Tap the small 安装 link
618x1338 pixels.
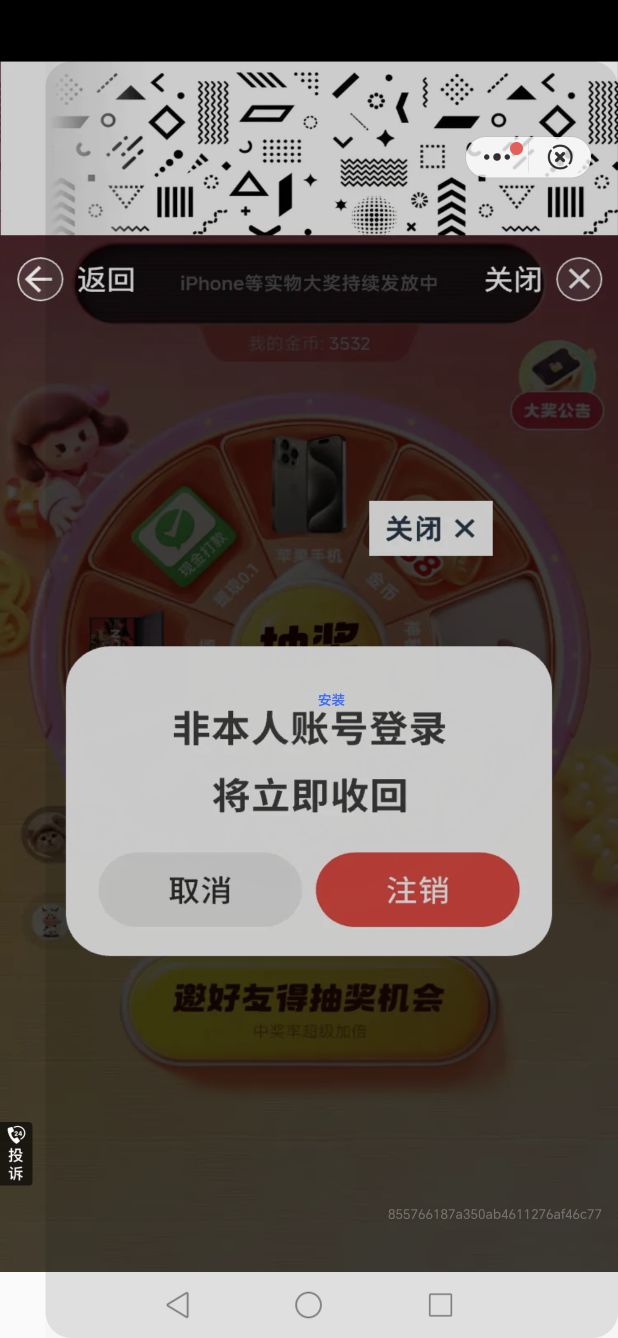tap(331, 700)
